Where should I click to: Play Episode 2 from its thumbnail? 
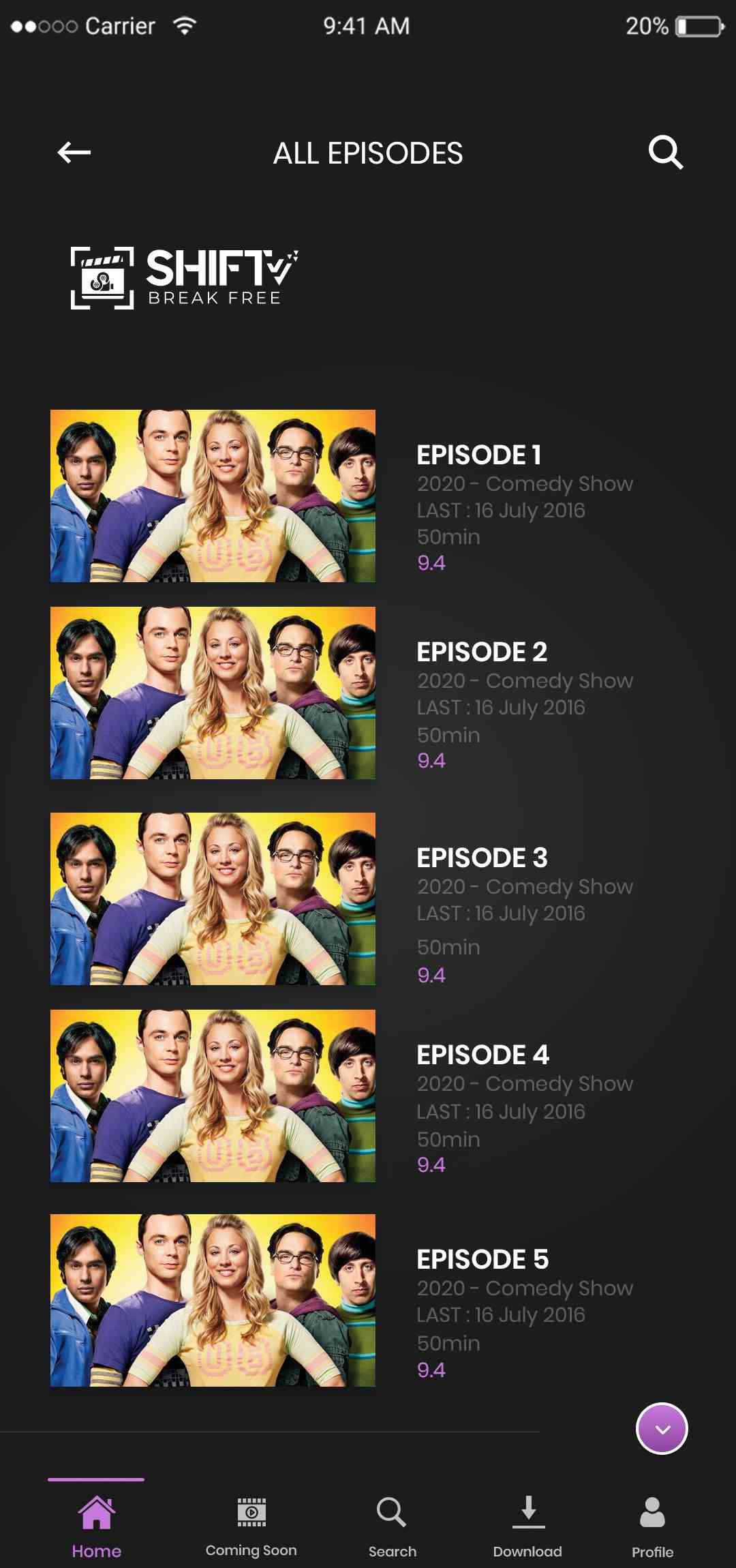click(213, 693)
